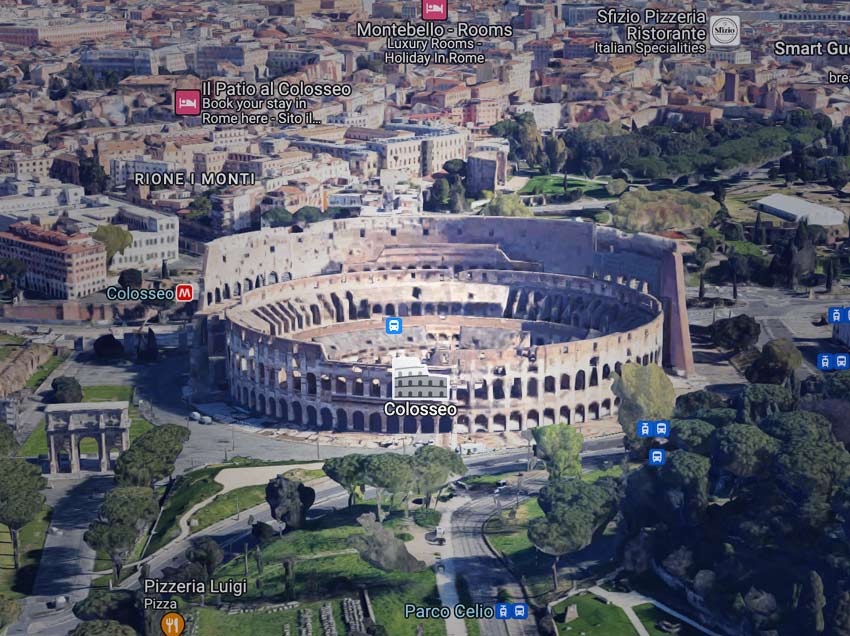Open Montebello - Rooms hotel pin
The height and width of the screenshot is (636, 850).
point(434,9)
